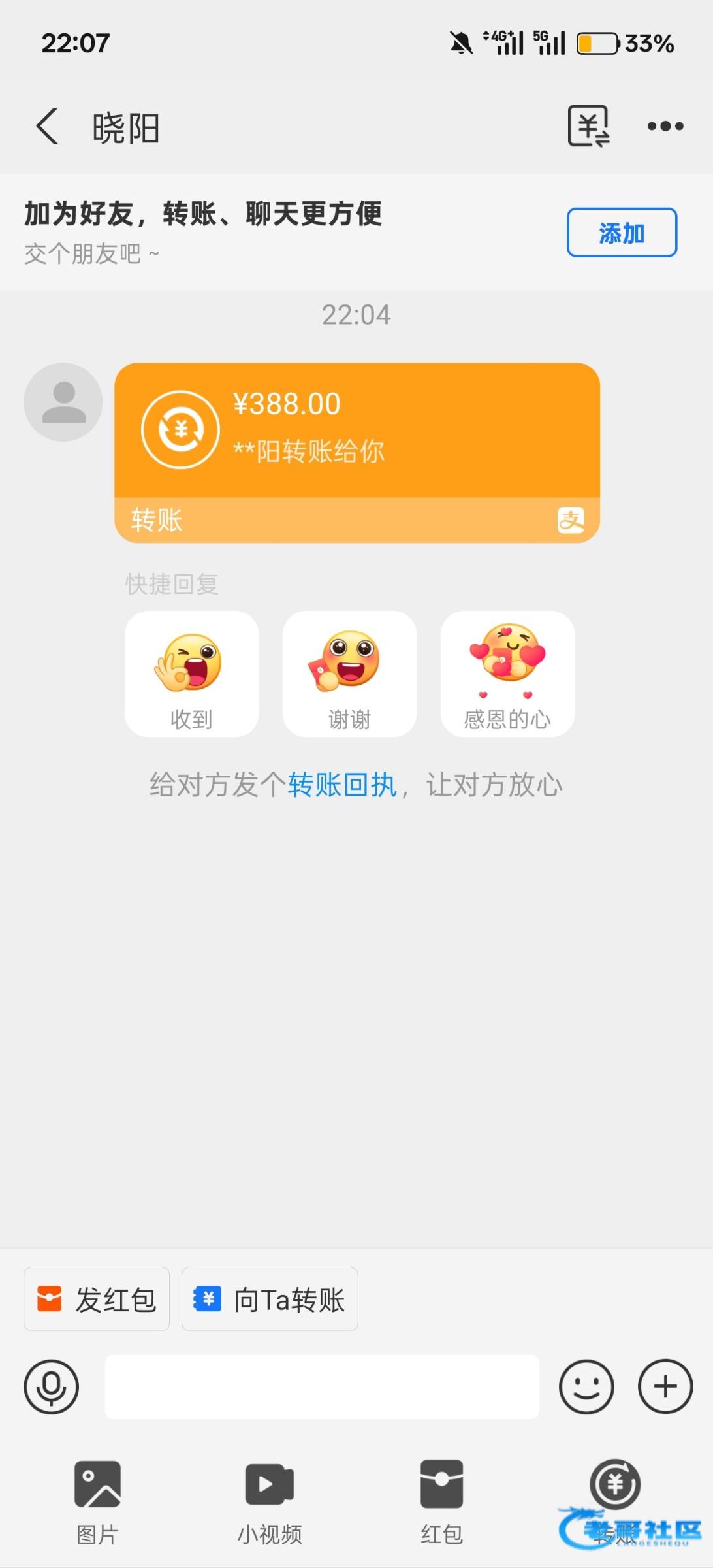
Task: Send the 收到 quick reply
Action: (x=191, y=674)
